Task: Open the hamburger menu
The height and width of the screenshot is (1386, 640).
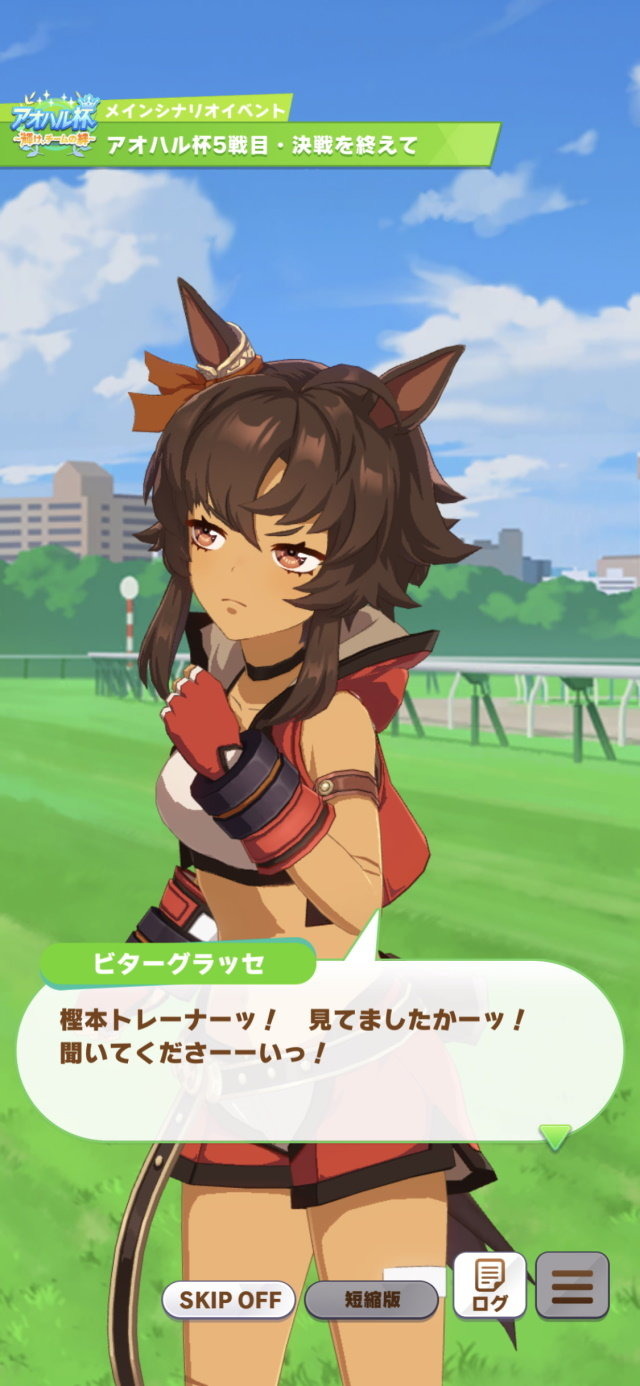Action: click(572, 1286)
